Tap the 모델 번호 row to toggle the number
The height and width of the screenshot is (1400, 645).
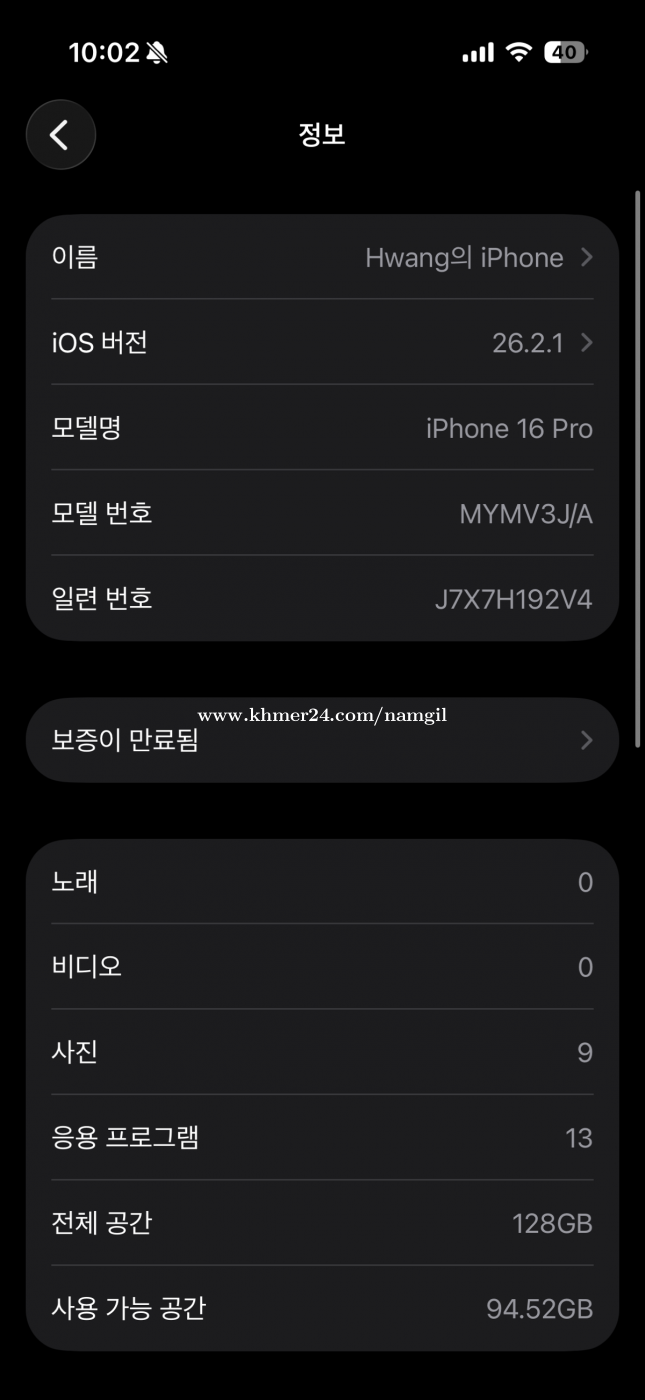(x=322, y=514)
